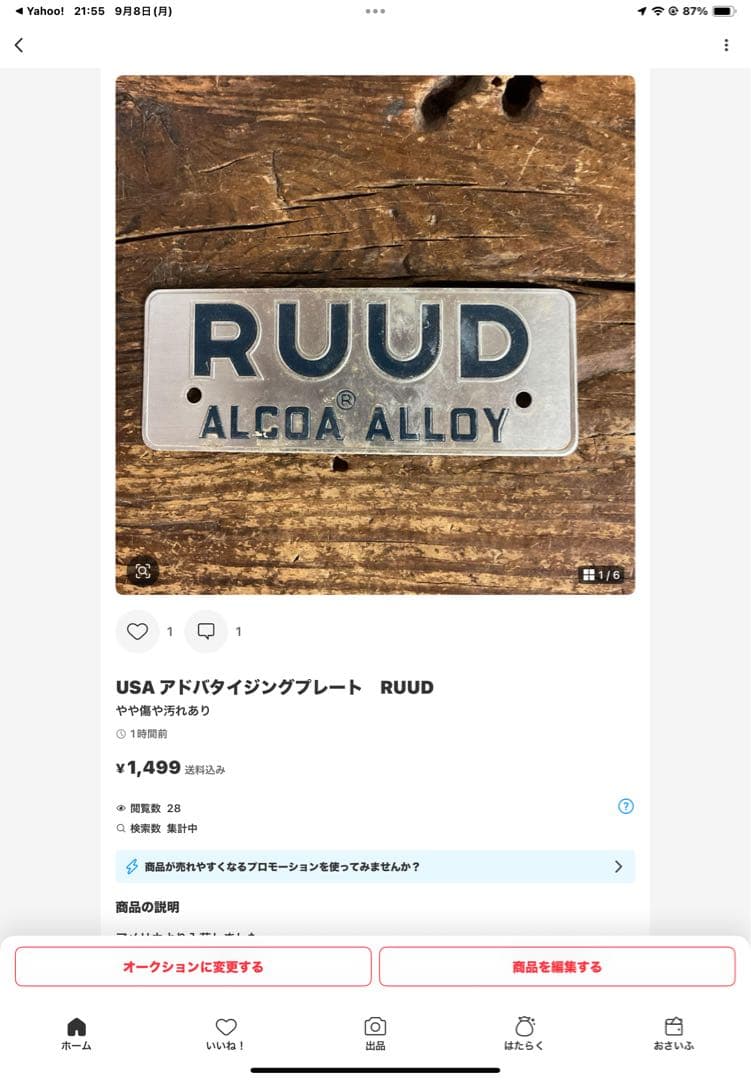Switch to the いいね！ tab
This screenshot has width=751, height=1080.
point(226,1033)
